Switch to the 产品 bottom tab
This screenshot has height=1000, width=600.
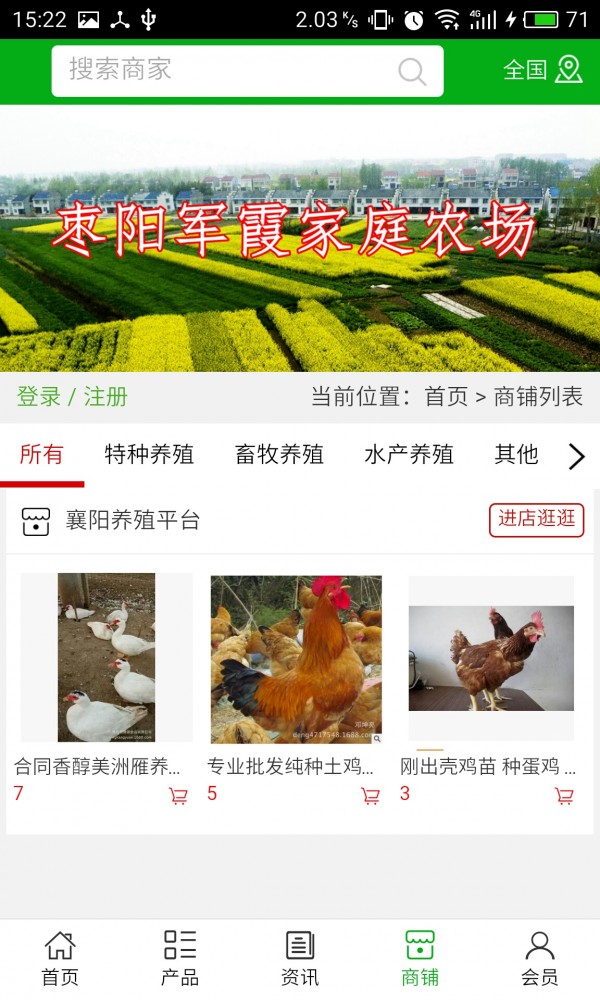tap(180, 958)
